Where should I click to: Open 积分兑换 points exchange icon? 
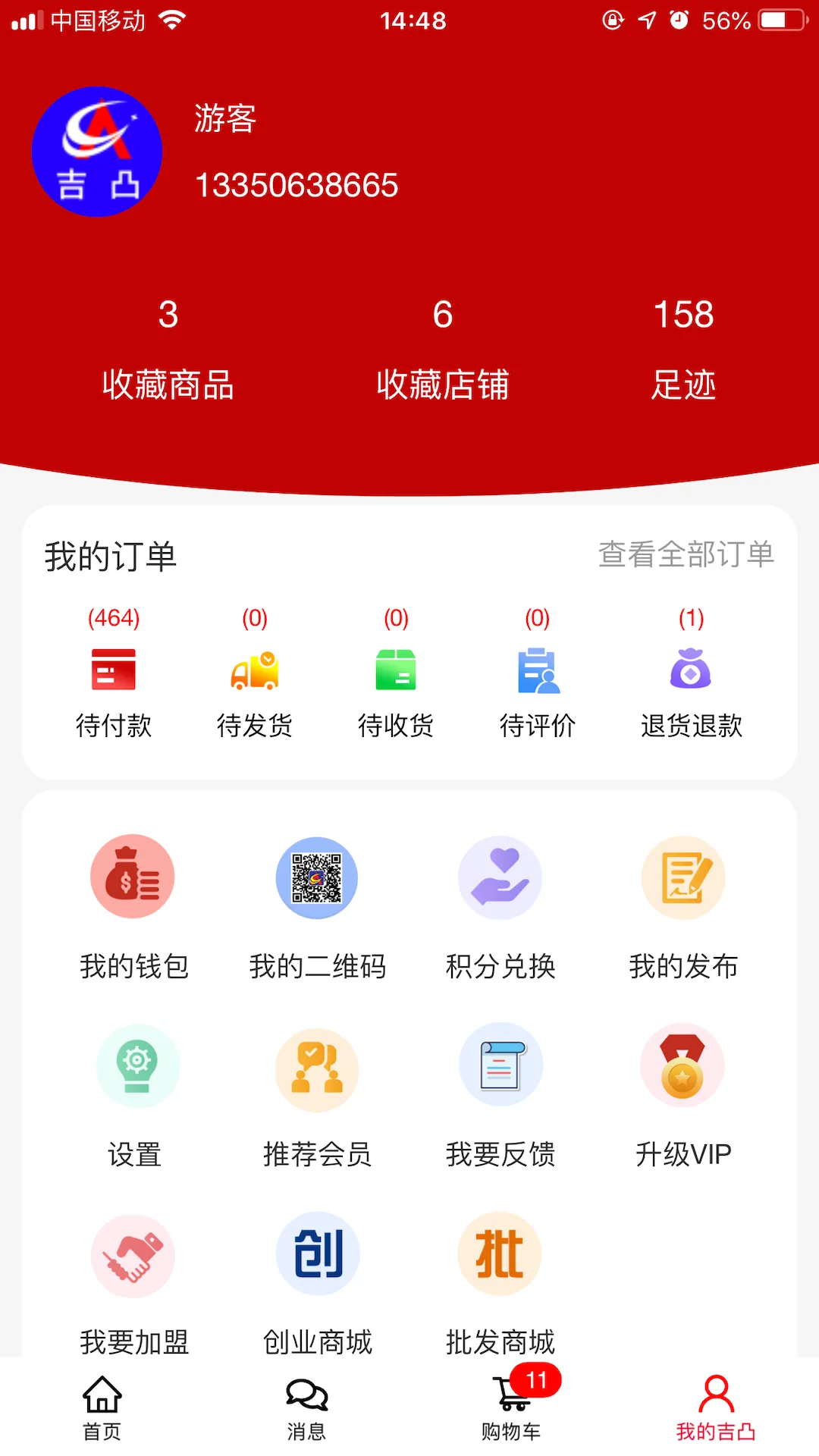[500, 877]
